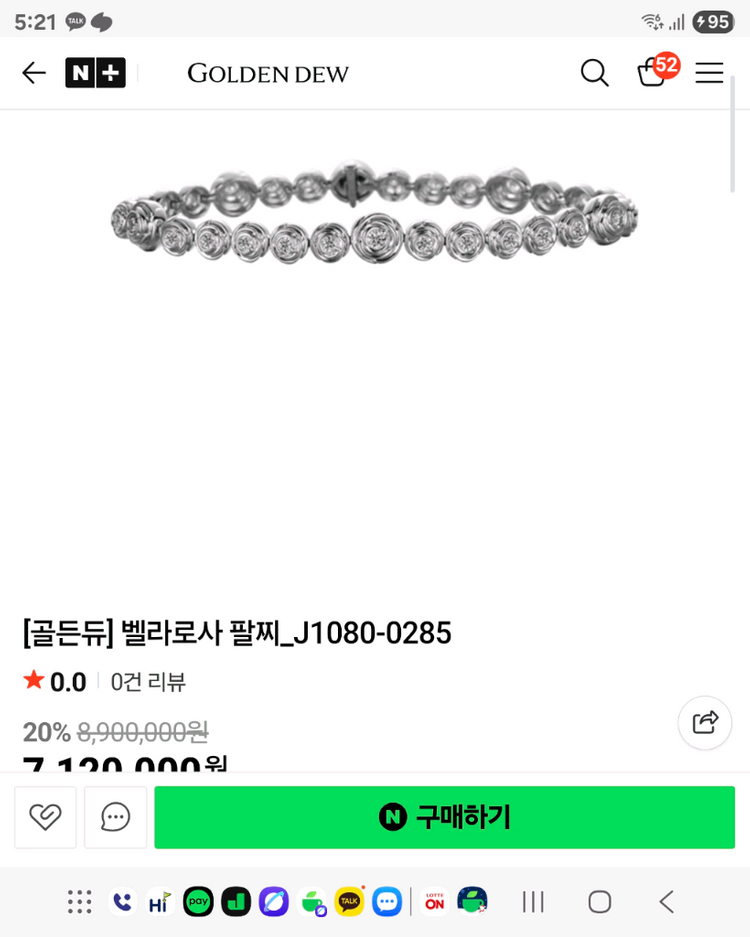Add product to wishlist with heart icon
Screen dimensions: 750x937
point(45,817)
